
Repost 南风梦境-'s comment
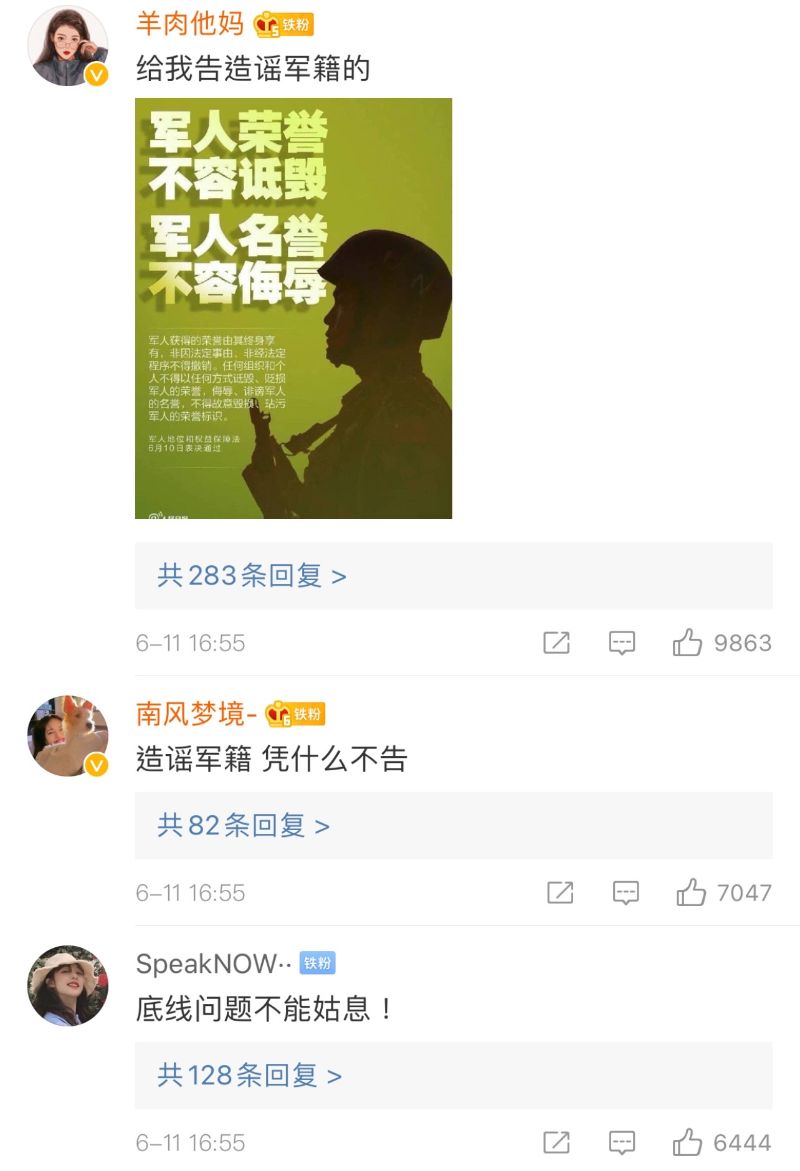[x=560, y=893]
